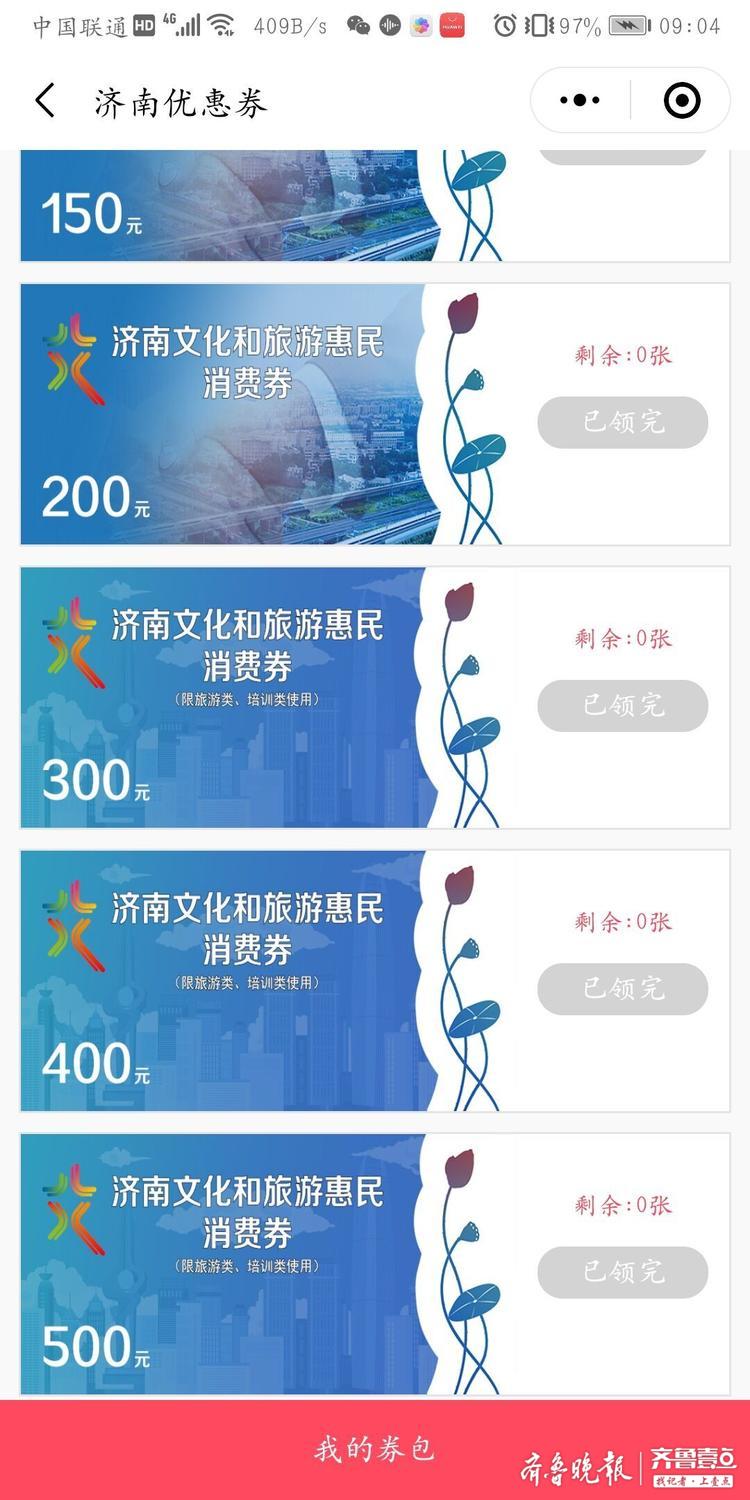The image size is (750, 1500).
Task: Tap 已领完 button on 300元 coupon
Action: 622,705
